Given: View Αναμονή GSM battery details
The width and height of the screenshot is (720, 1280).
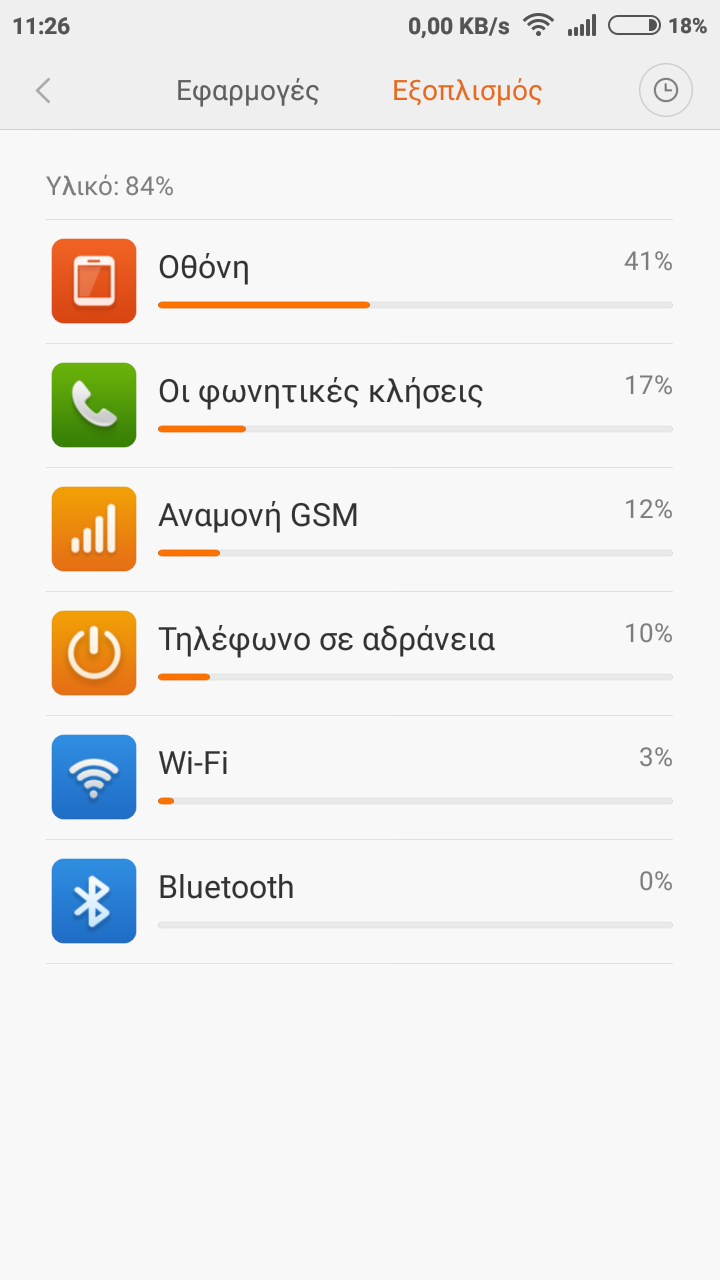Looking at the screenshot, I should (x=360, y=529).
